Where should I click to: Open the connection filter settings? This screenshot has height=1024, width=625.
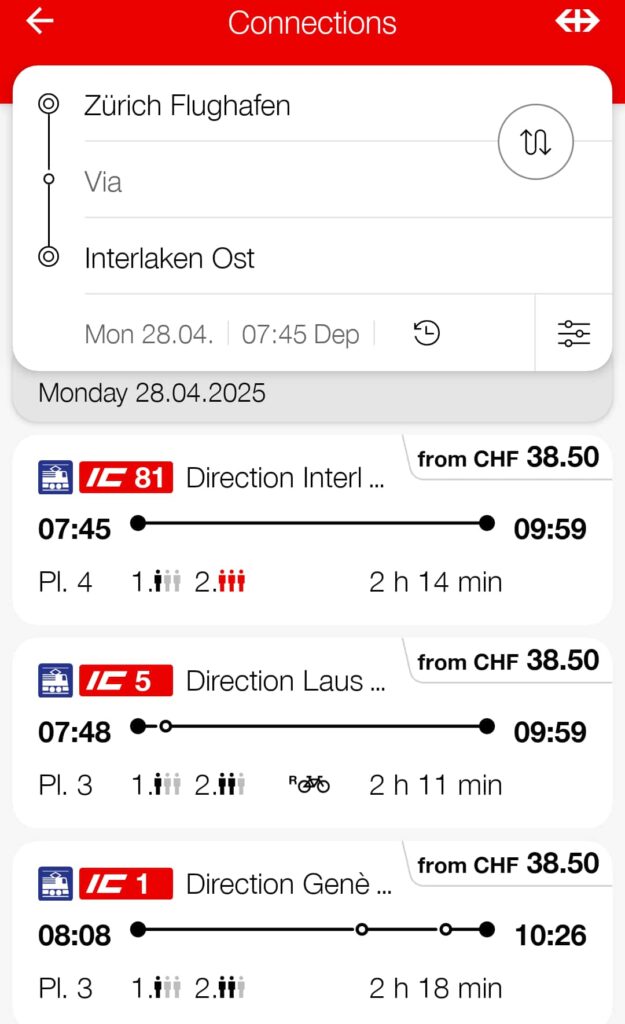coord(574,333)
